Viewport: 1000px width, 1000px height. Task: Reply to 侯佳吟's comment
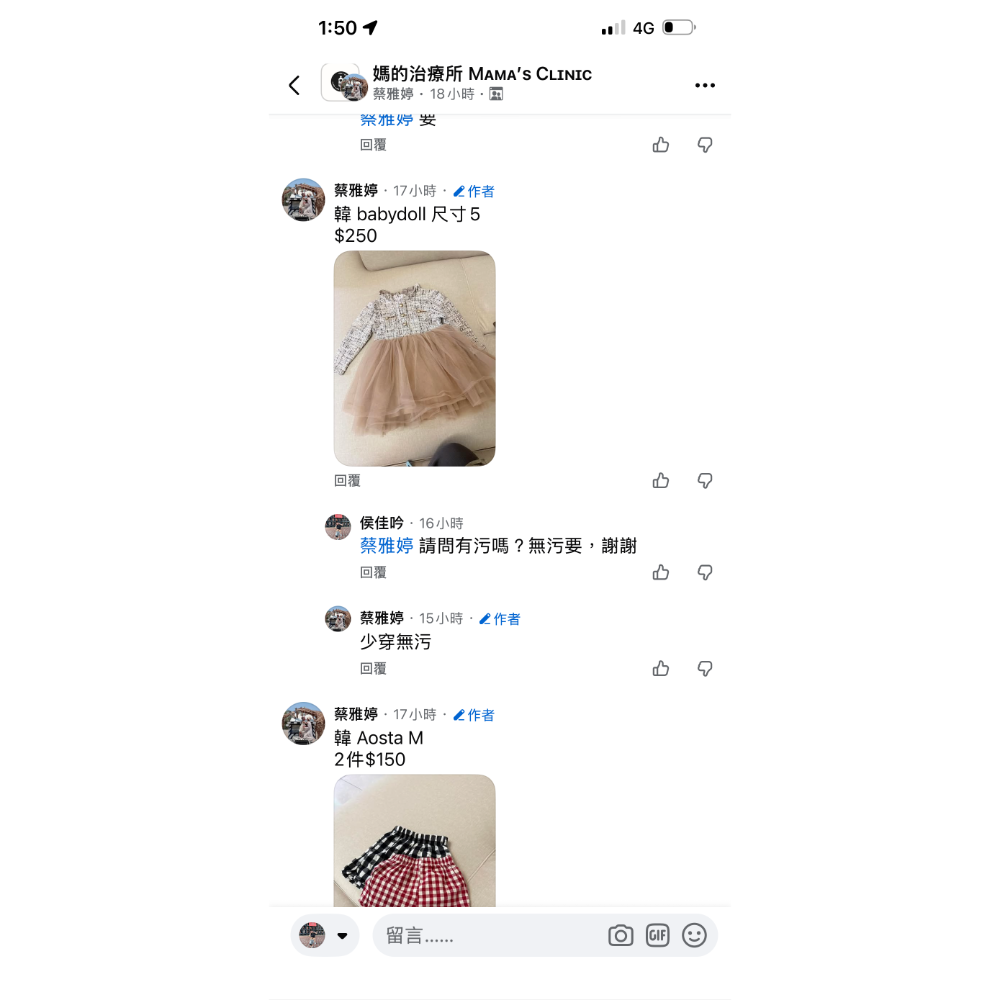point(373,573)
